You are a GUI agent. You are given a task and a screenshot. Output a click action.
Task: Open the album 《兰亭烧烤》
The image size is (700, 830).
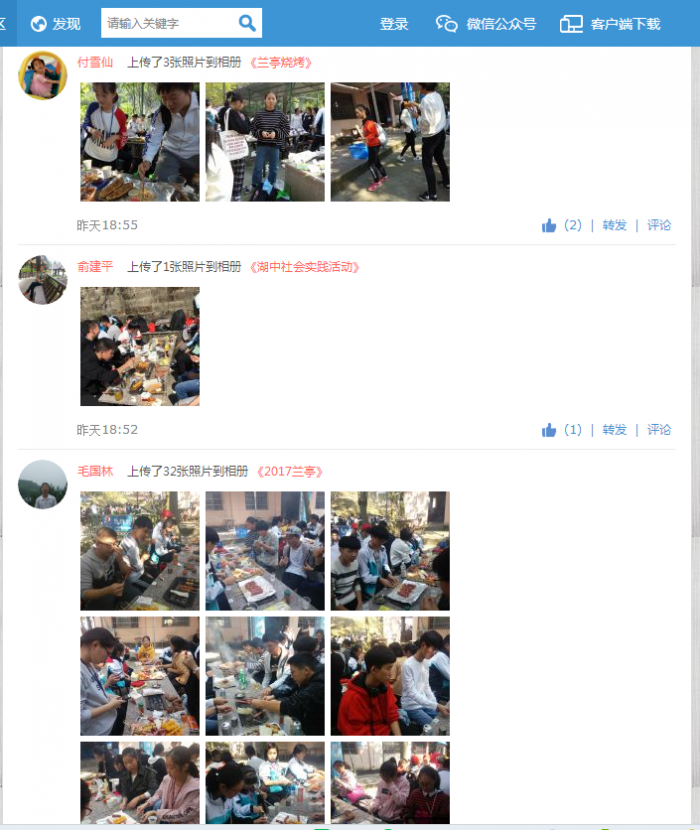tap(280, 62)
